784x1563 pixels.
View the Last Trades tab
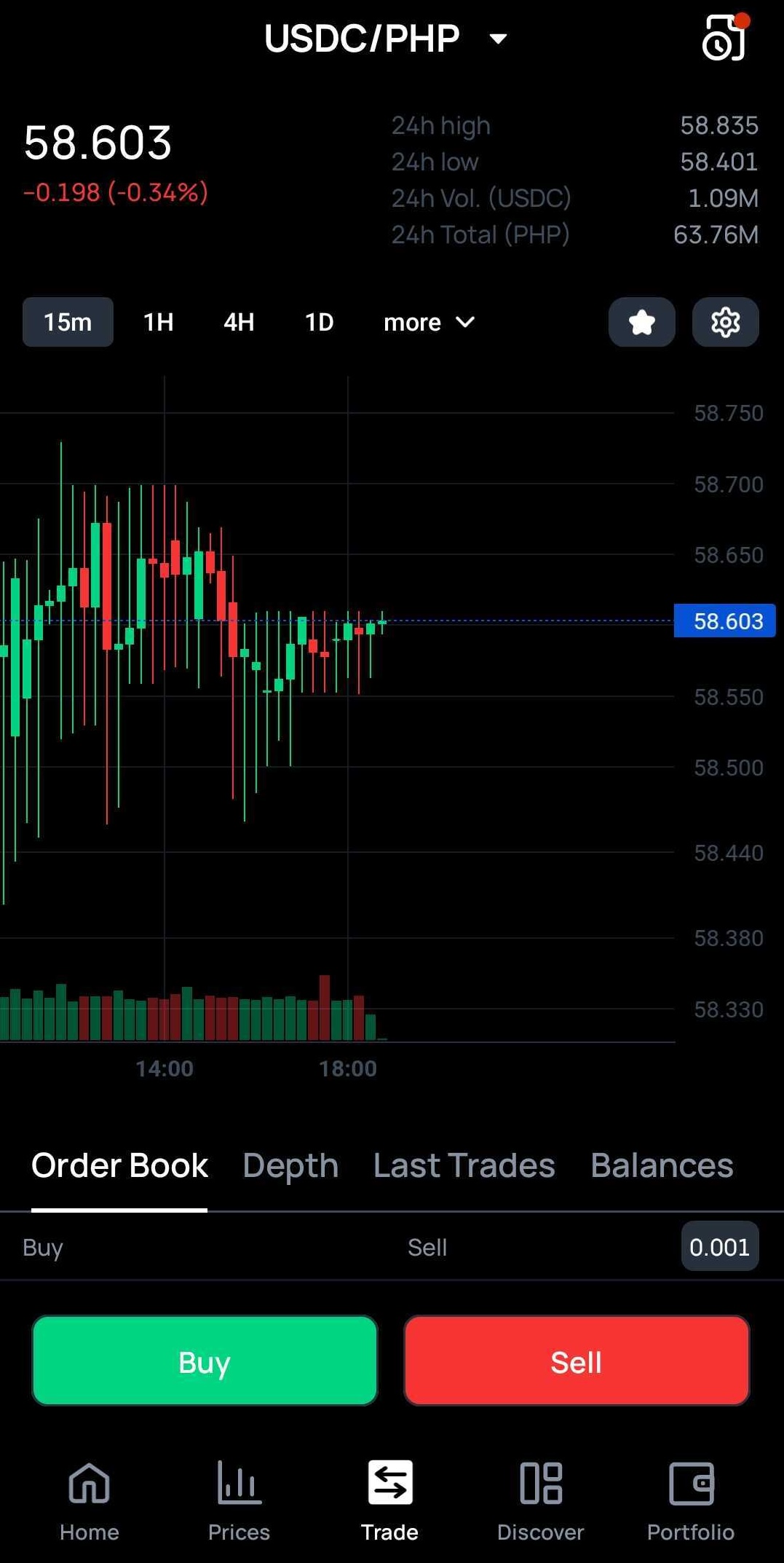pos(464,1165)
